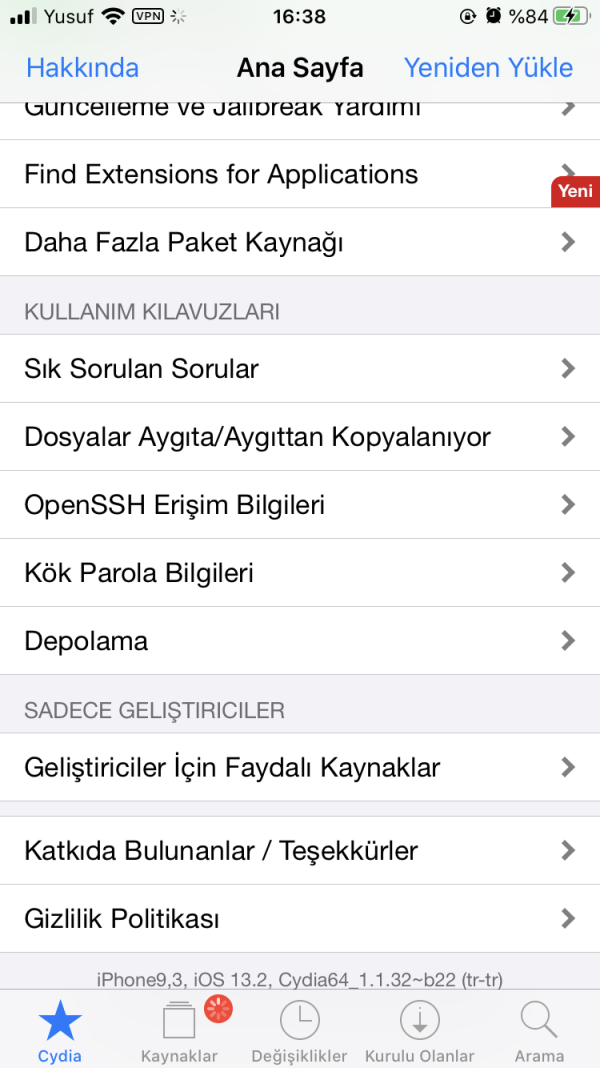This screenshot has width=600, height=1068.
Task: Switch to the Değişiklikler tab
Action: (x=300, y=1030)
